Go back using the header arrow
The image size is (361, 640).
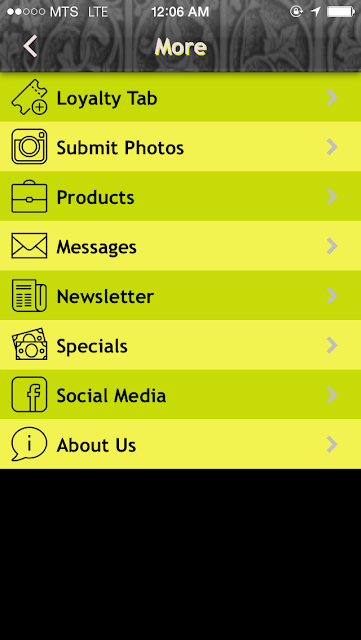coord(30,46)
